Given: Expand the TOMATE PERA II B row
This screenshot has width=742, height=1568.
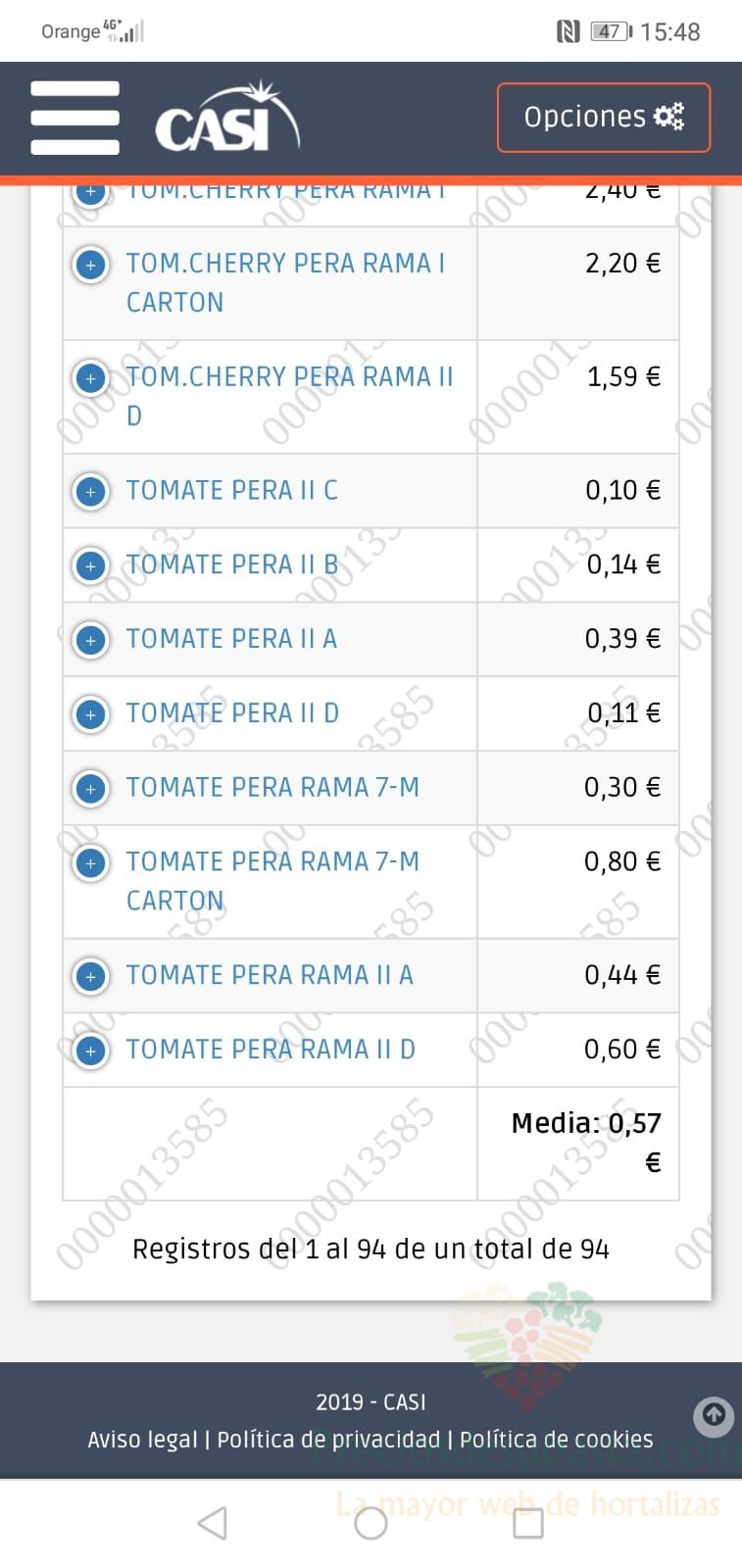Looking at the screenshot, I should (91, 565).
